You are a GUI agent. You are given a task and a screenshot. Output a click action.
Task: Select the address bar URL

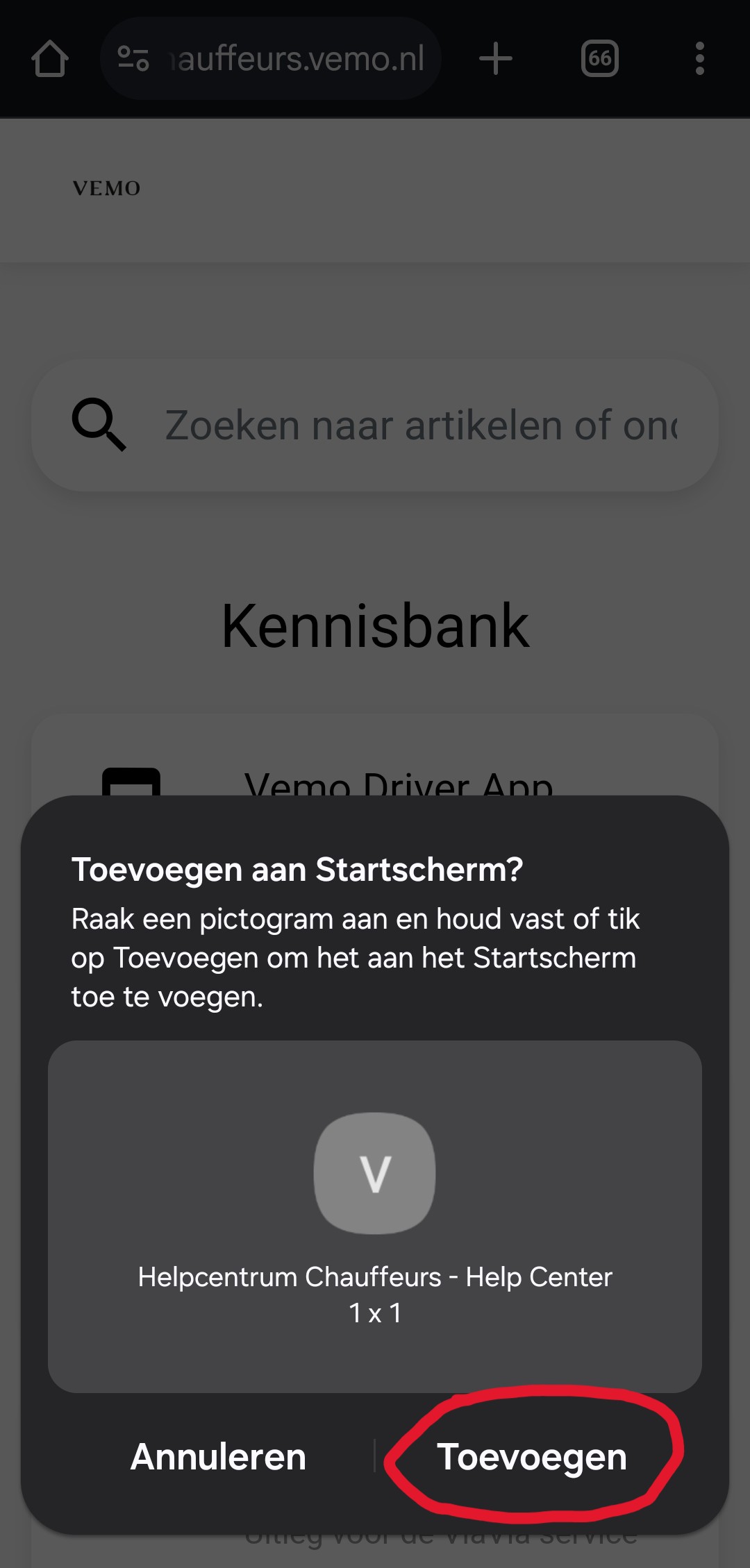tap(297, 59)
